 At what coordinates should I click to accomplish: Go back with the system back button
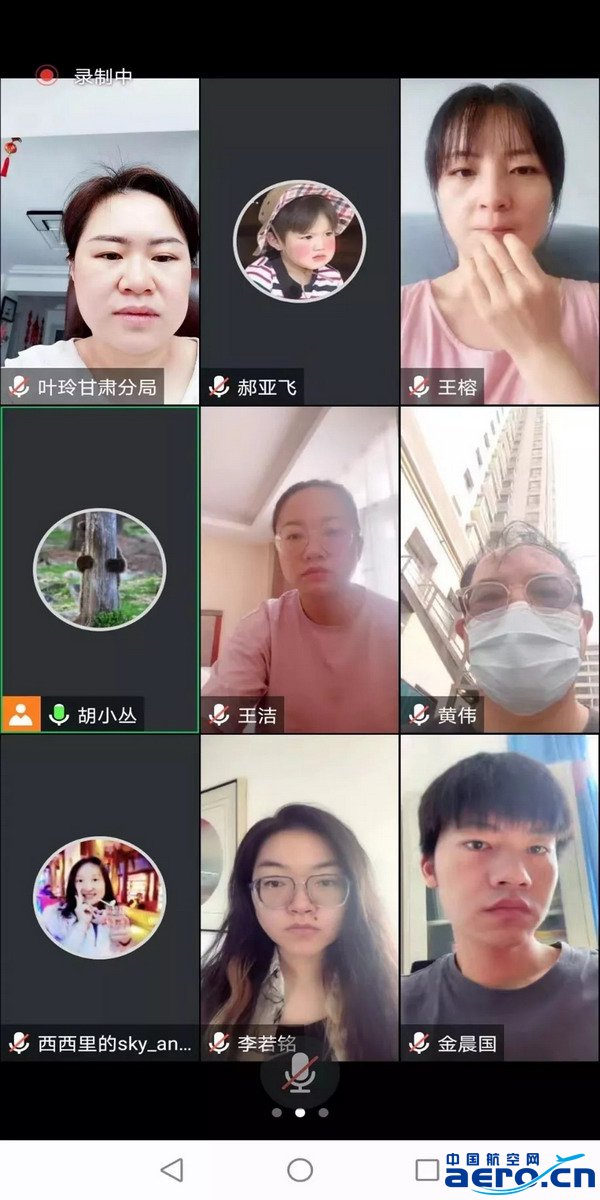click(x=172, y=1169)
